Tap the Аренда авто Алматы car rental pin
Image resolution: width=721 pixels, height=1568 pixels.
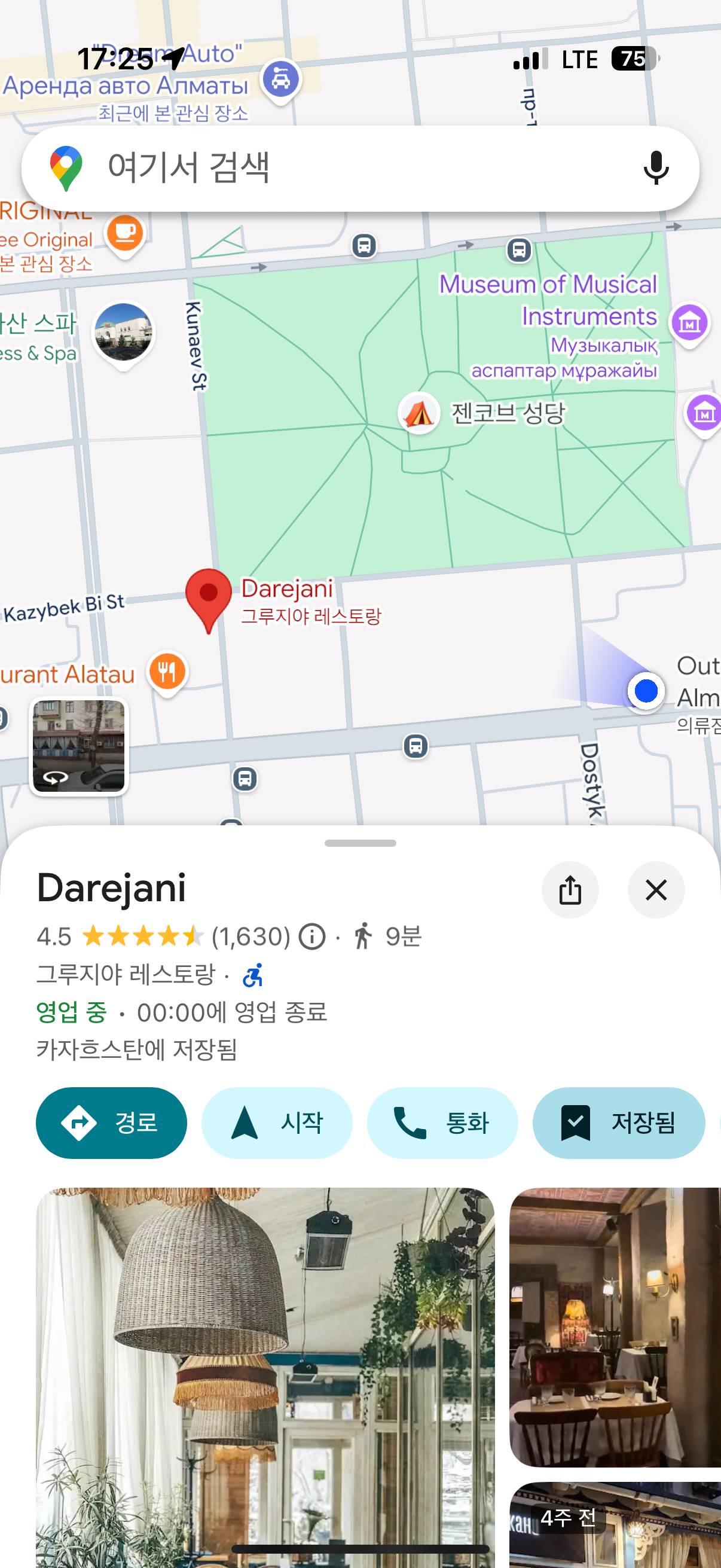point(280,79)
